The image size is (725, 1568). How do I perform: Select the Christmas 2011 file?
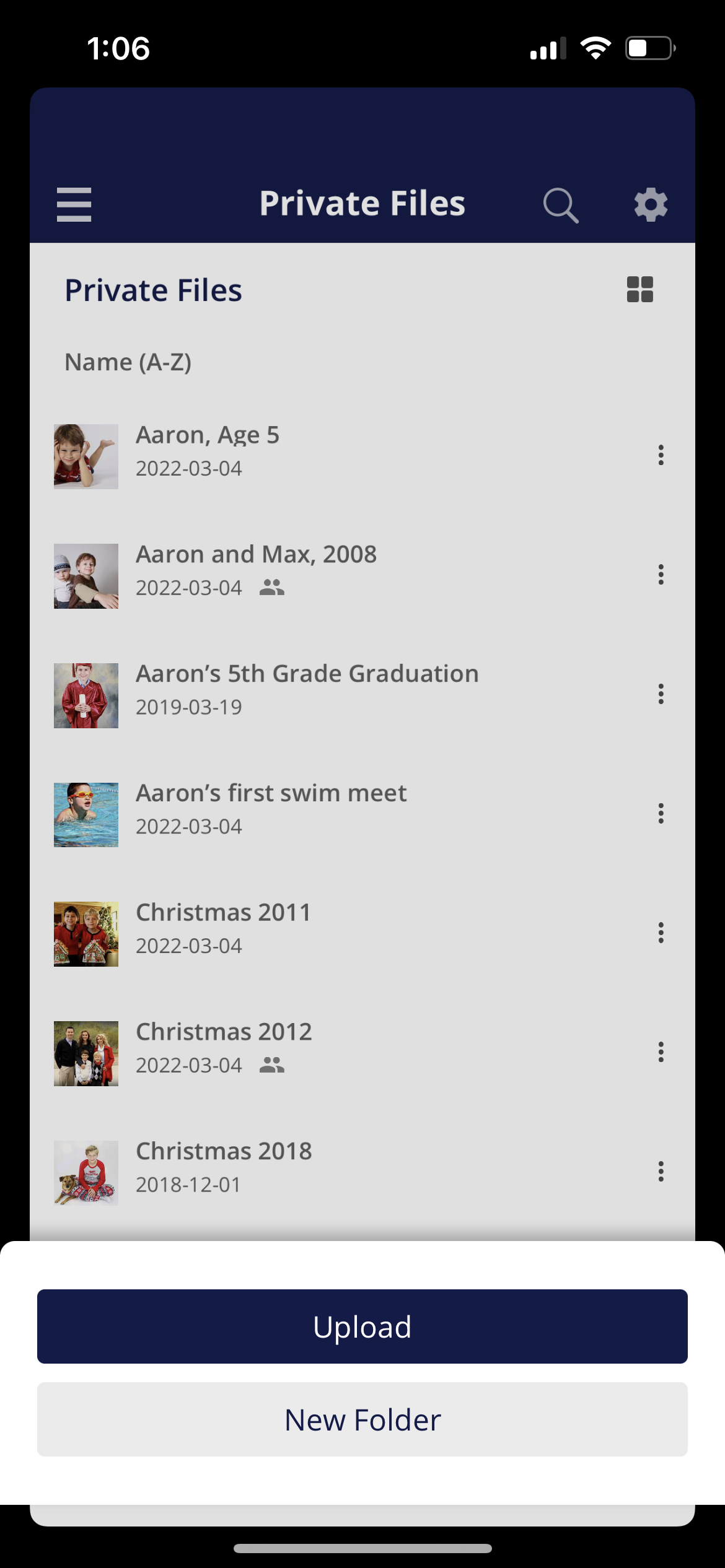(223, 913)
